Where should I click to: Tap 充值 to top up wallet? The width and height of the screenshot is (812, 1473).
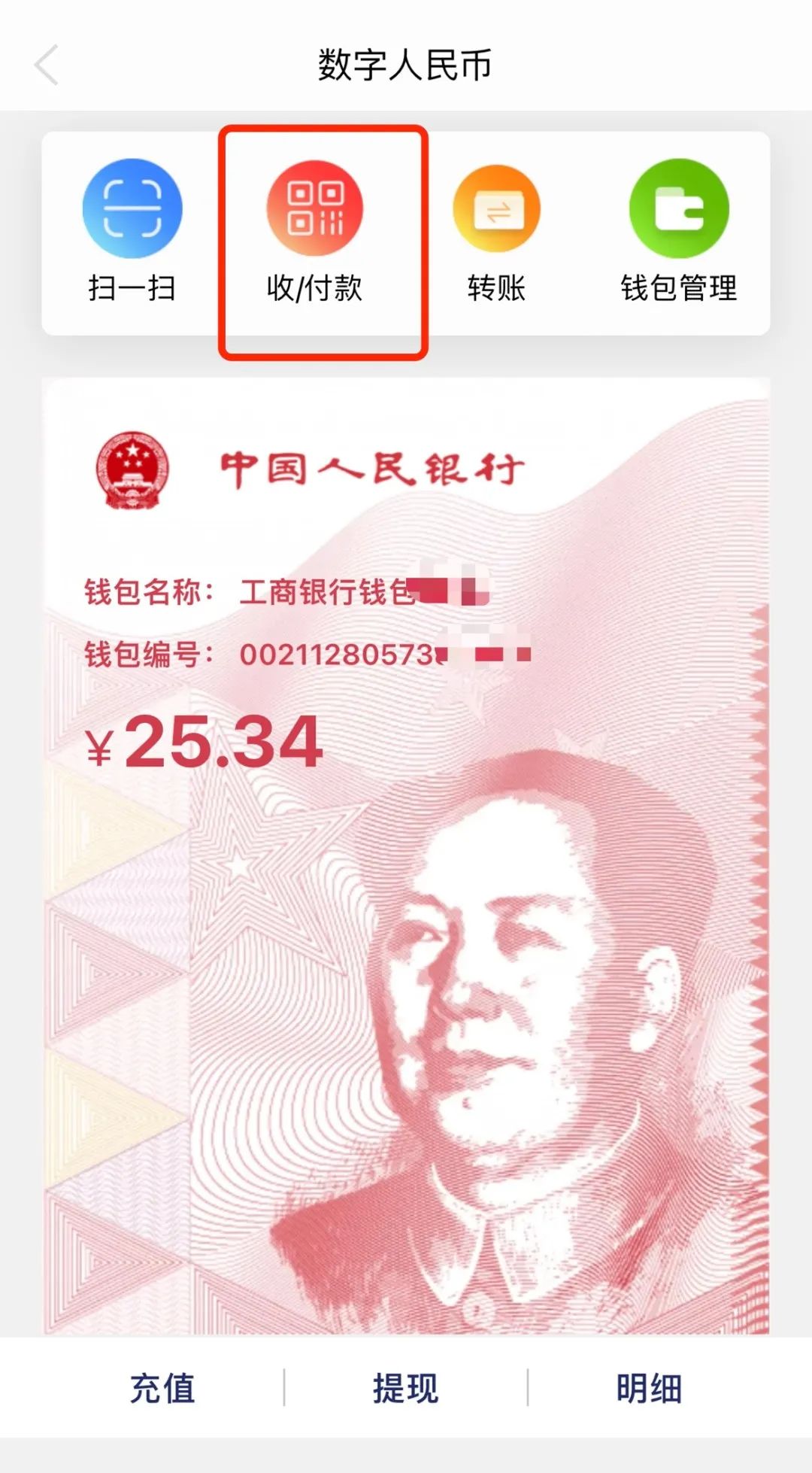162,1388
